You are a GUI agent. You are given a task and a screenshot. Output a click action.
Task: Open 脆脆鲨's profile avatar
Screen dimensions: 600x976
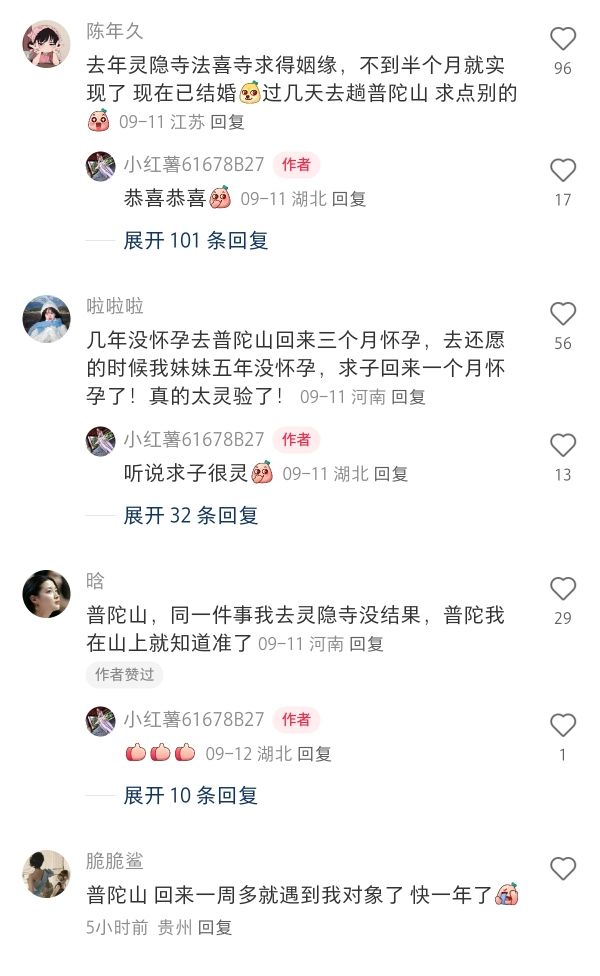pyautogui.click(x=47, y=874)
